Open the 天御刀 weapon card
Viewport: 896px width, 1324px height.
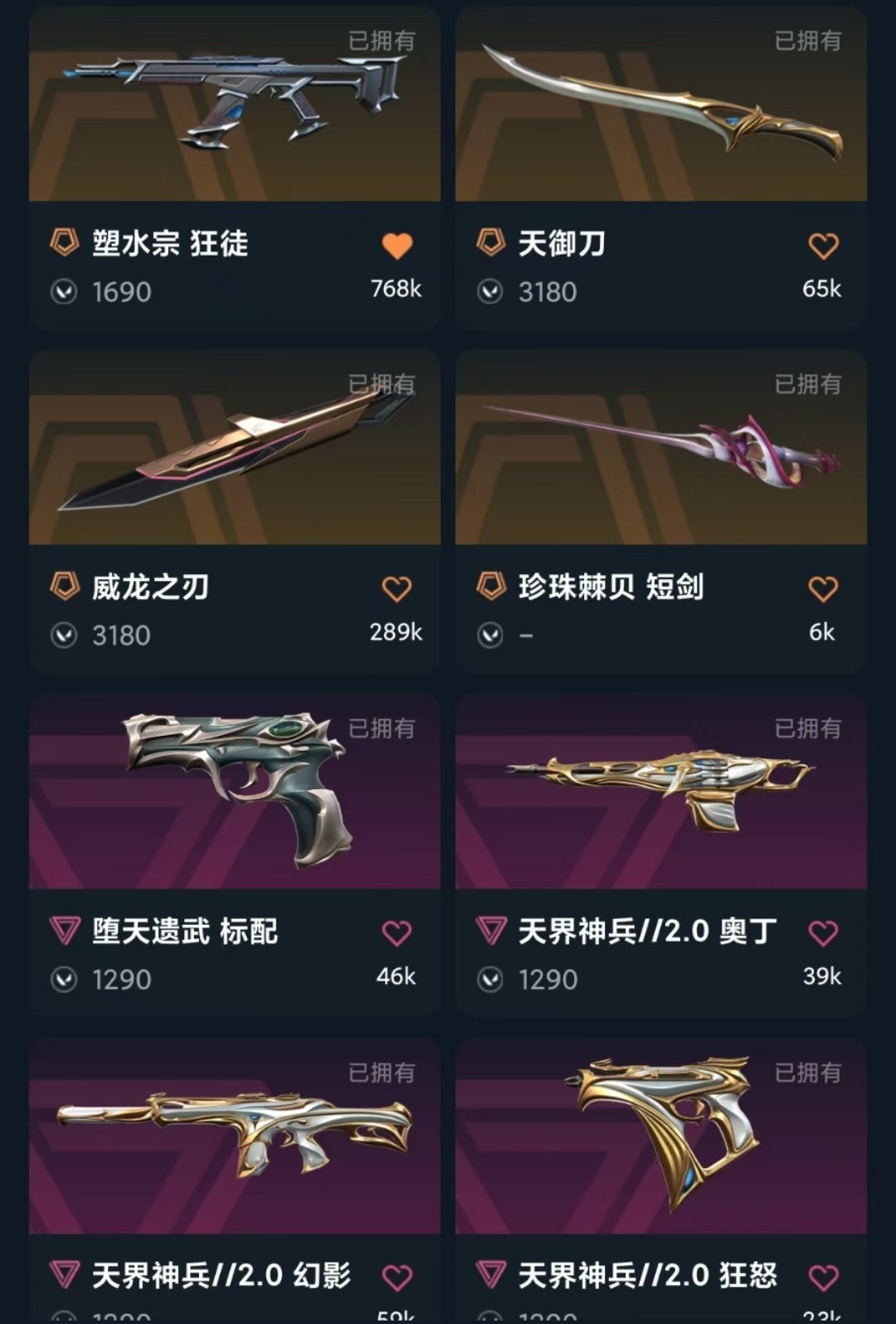click(x=661, y=168)
